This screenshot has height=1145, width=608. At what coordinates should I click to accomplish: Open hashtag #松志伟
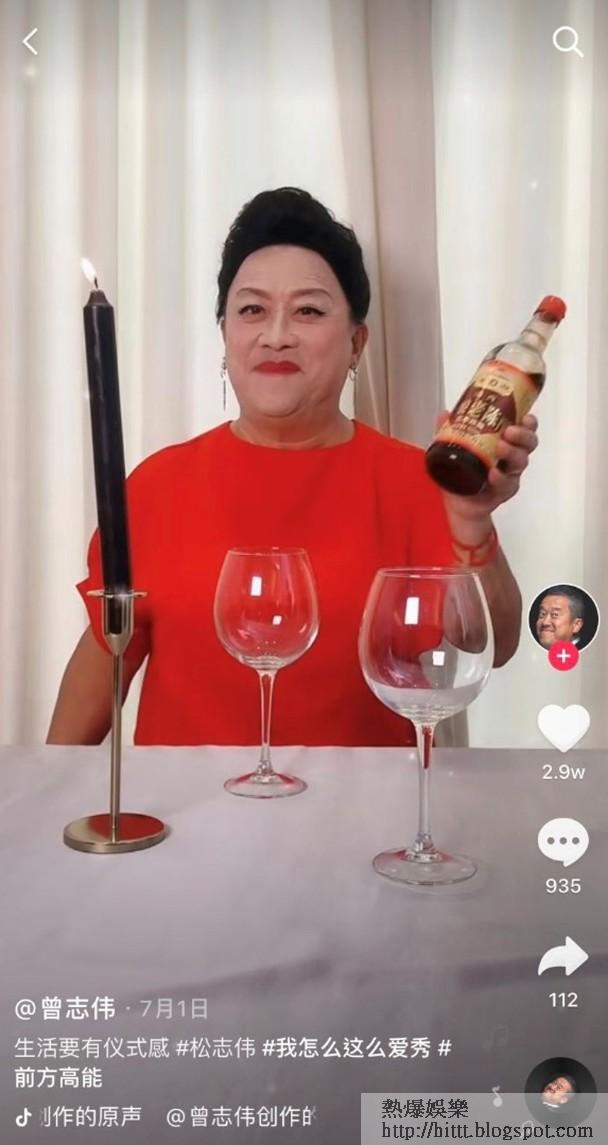pos(214,1048)
